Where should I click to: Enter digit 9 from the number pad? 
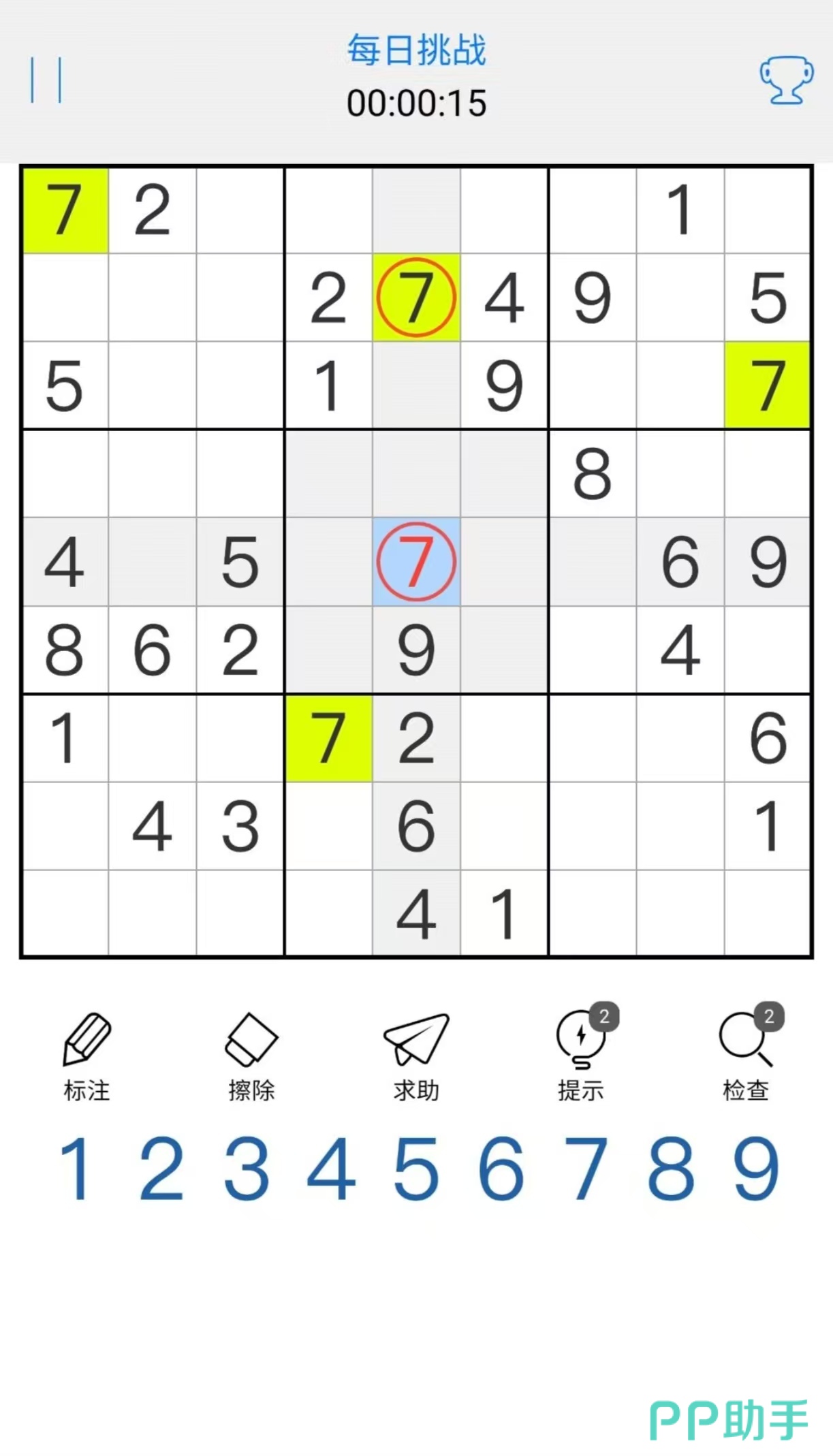[756, 1169]
